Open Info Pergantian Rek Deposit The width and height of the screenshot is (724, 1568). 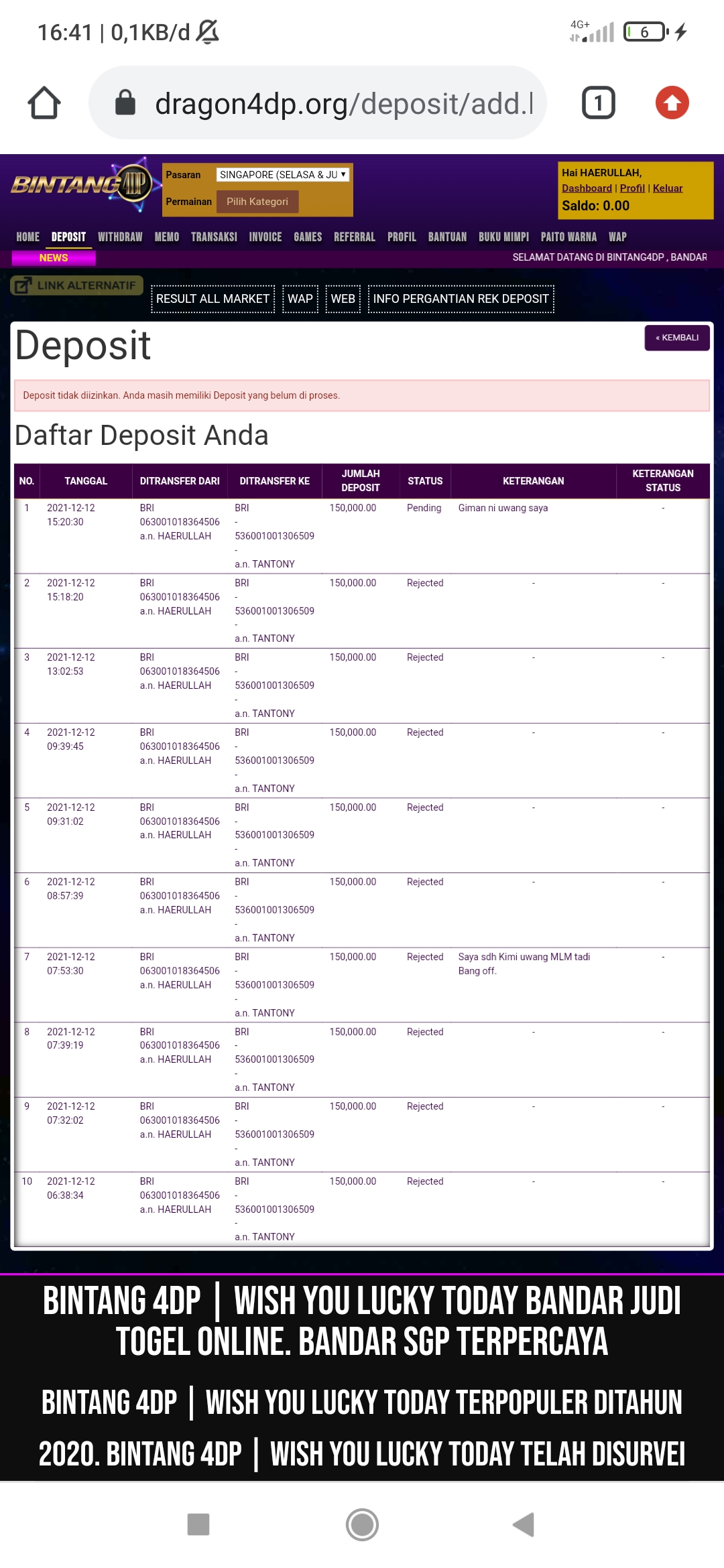[461, 299]
